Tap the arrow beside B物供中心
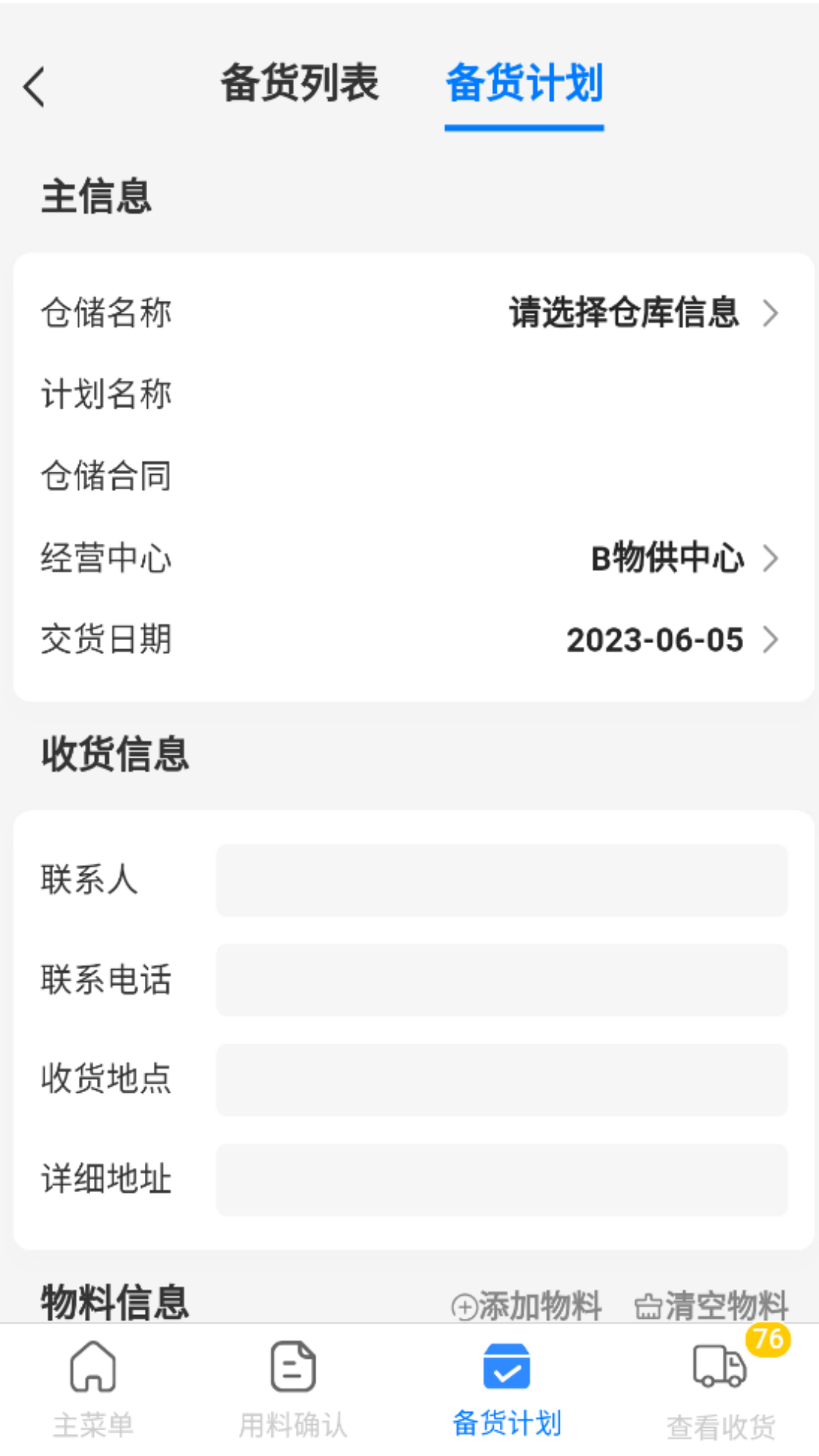The height and width of the screenshot is (1456, 819). coord(772,559)
